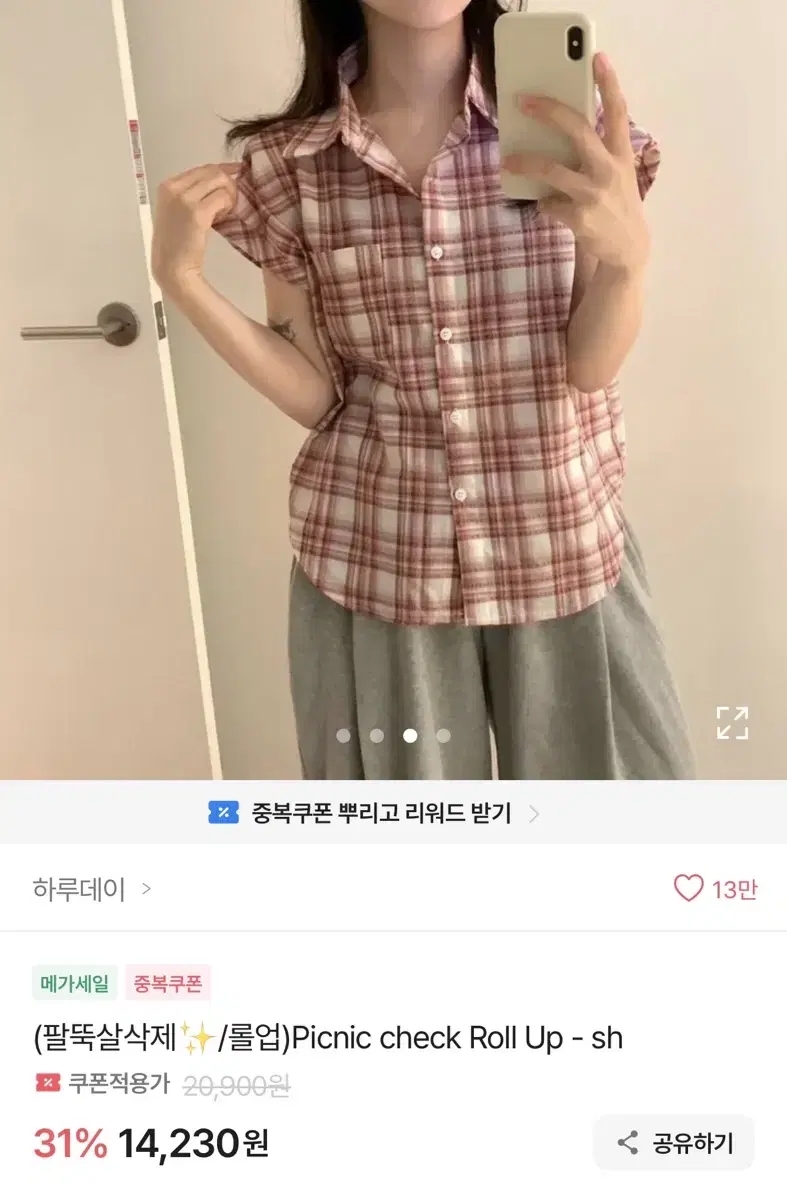Select the first image carousel dot
Viewport: 787px width, 1200px height.
point(343,735)
